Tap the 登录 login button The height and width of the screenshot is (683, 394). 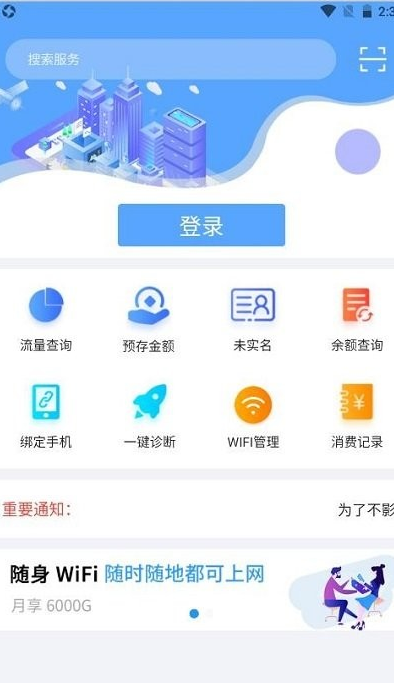(x=201, y=225)
